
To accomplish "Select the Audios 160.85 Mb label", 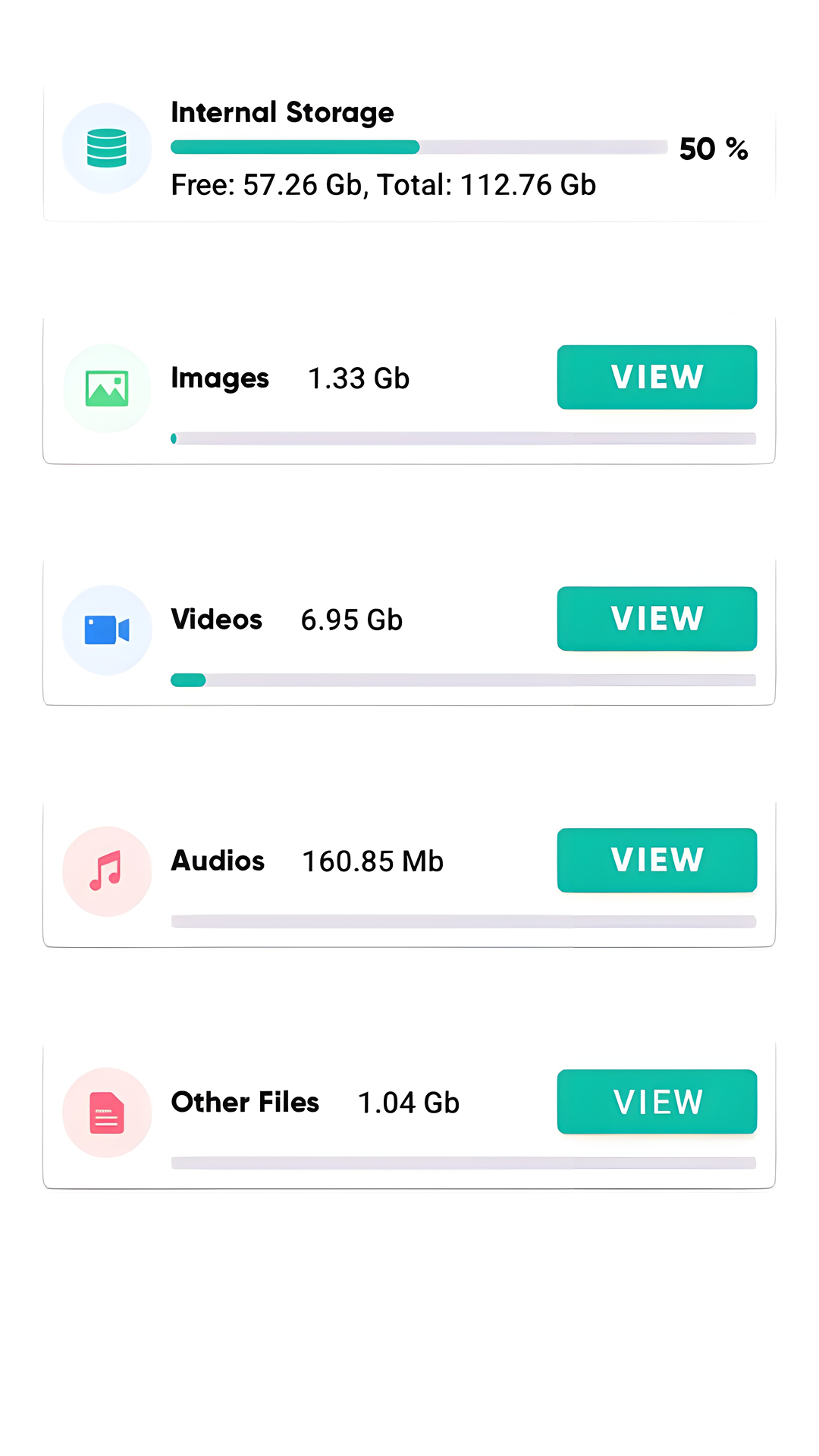I will click(x=372, y=860).
